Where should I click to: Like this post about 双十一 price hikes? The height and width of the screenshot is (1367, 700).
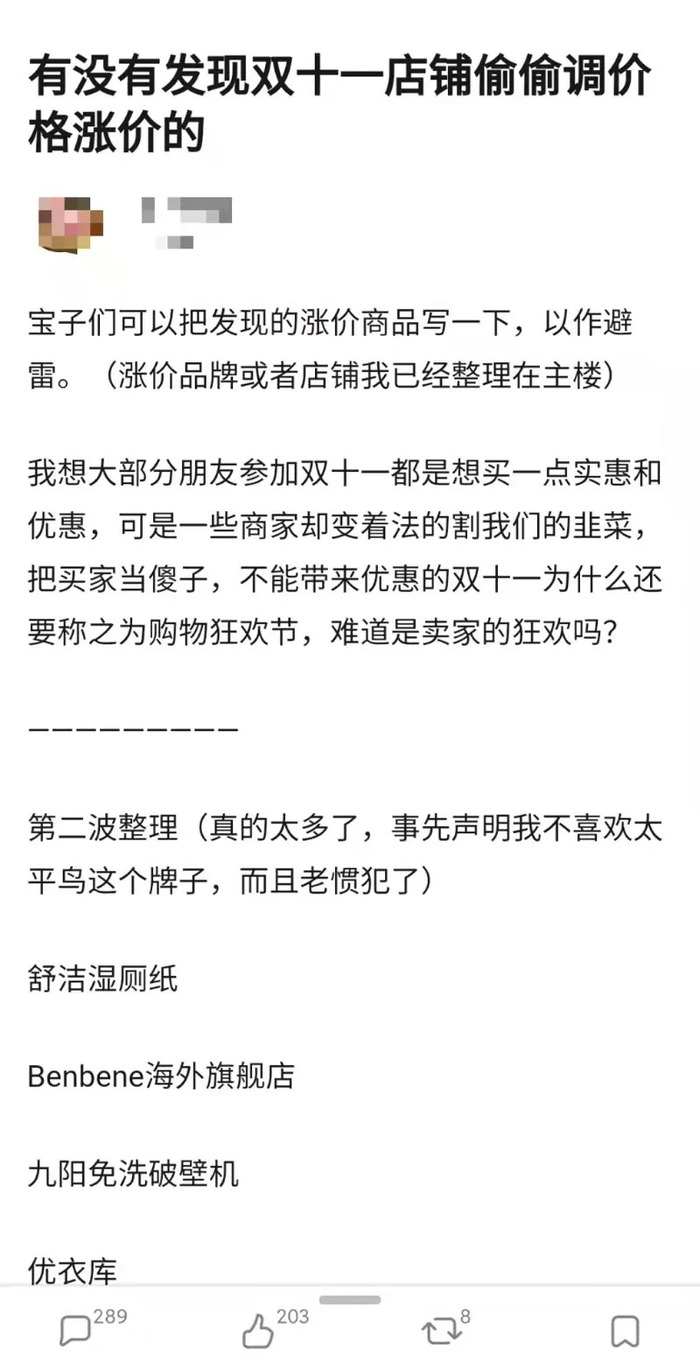(x=257, y=1329)
